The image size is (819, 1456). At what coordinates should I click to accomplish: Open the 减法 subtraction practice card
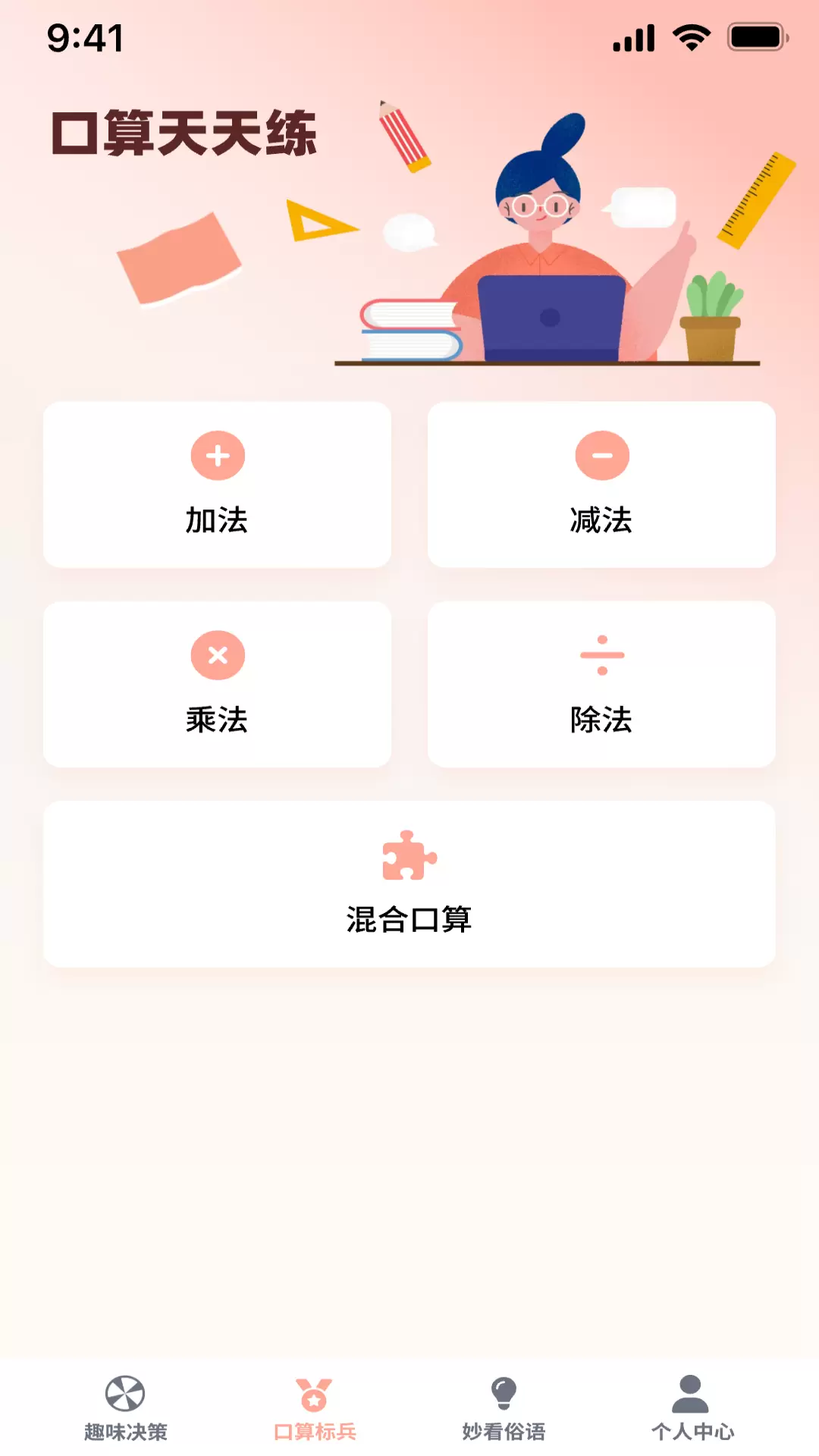coord(601,485)
